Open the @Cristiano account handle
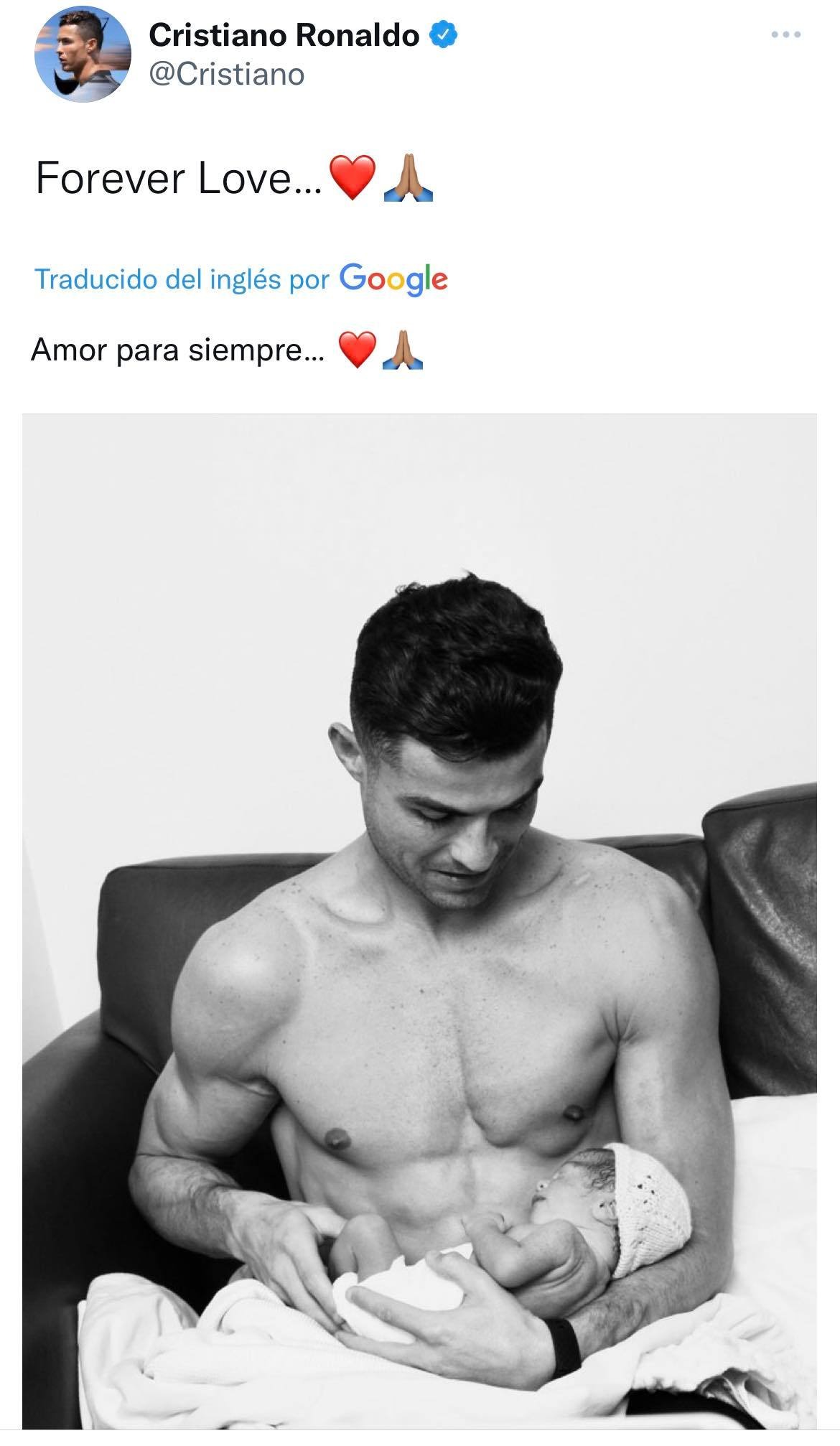Screen dimensions: 840x1446 pos(227,75)
